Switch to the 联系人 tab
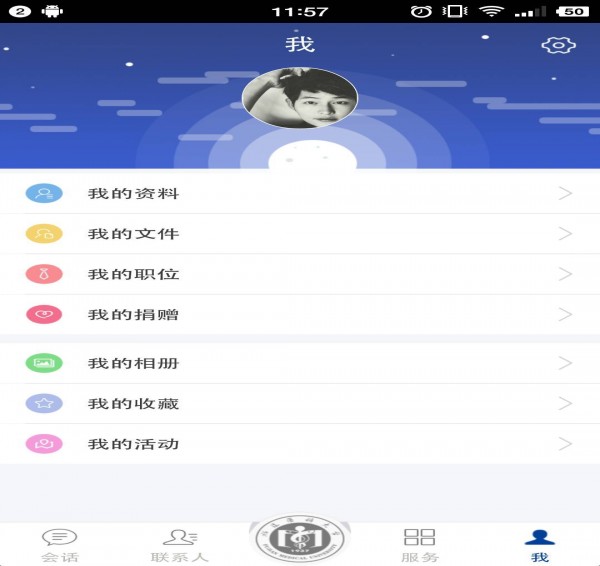The image size is (600, 566). click(x=179, y=545)
